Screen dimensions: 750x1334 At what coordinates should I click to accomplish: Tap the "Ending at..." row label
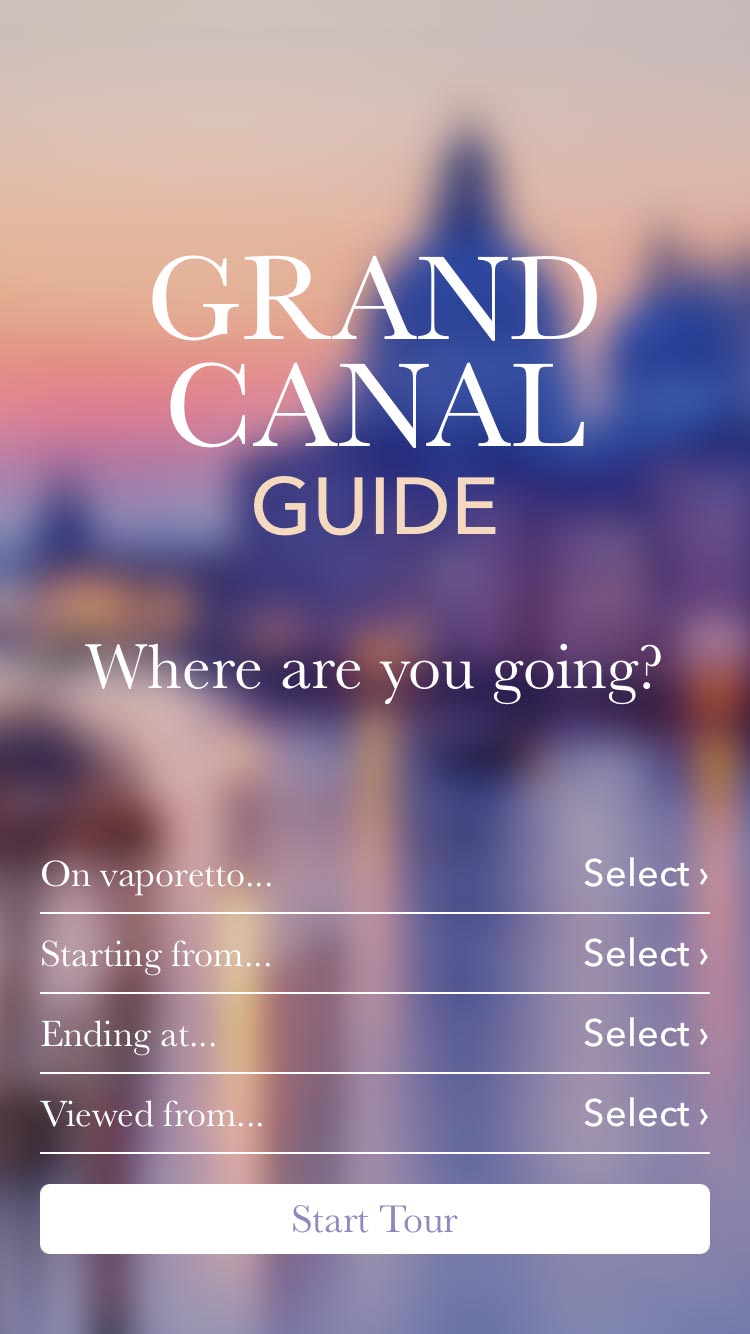point(128,1033)
